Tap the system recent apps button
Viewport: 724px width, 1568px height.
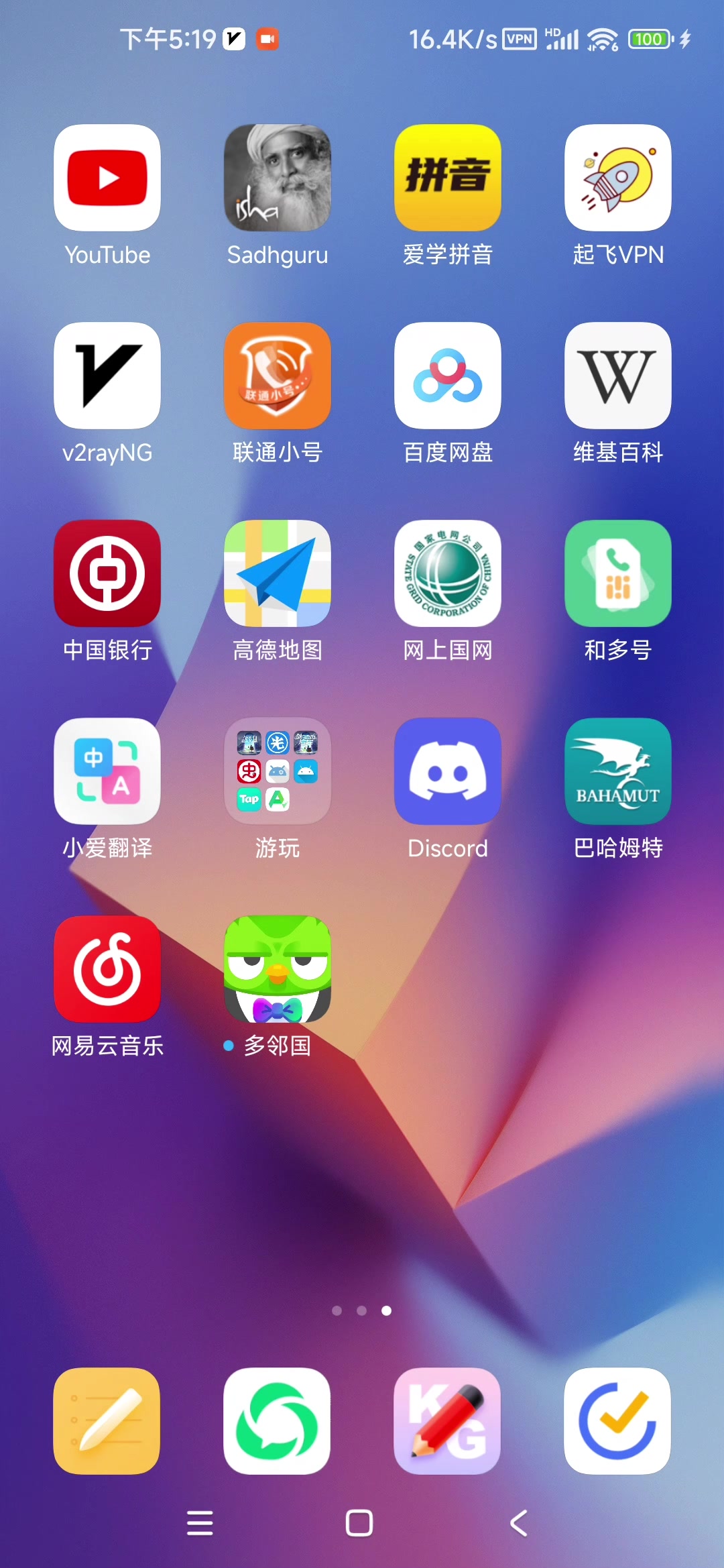(200, 1523)
